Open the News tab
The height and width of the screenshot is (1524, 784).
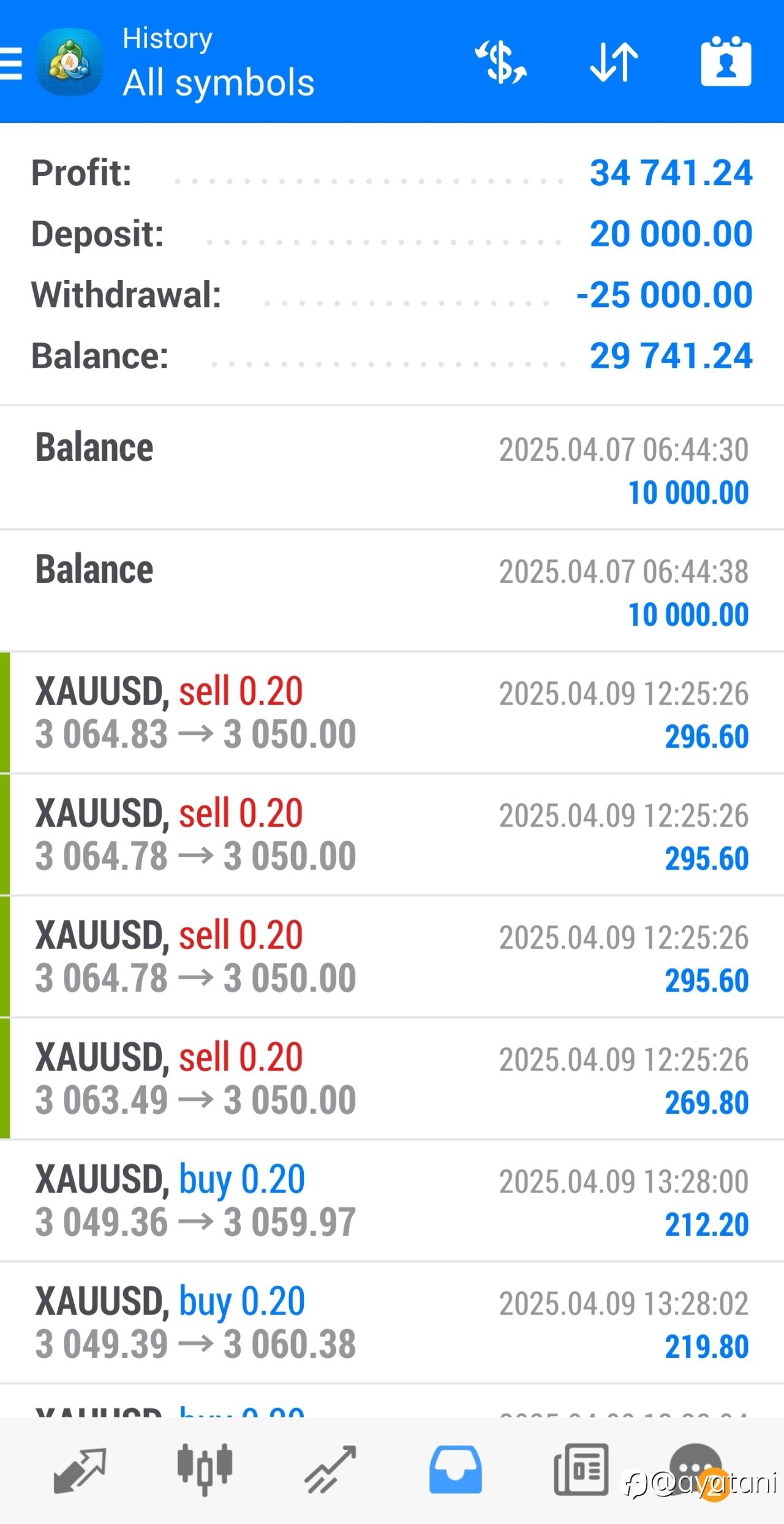(x=581, y=1469)
